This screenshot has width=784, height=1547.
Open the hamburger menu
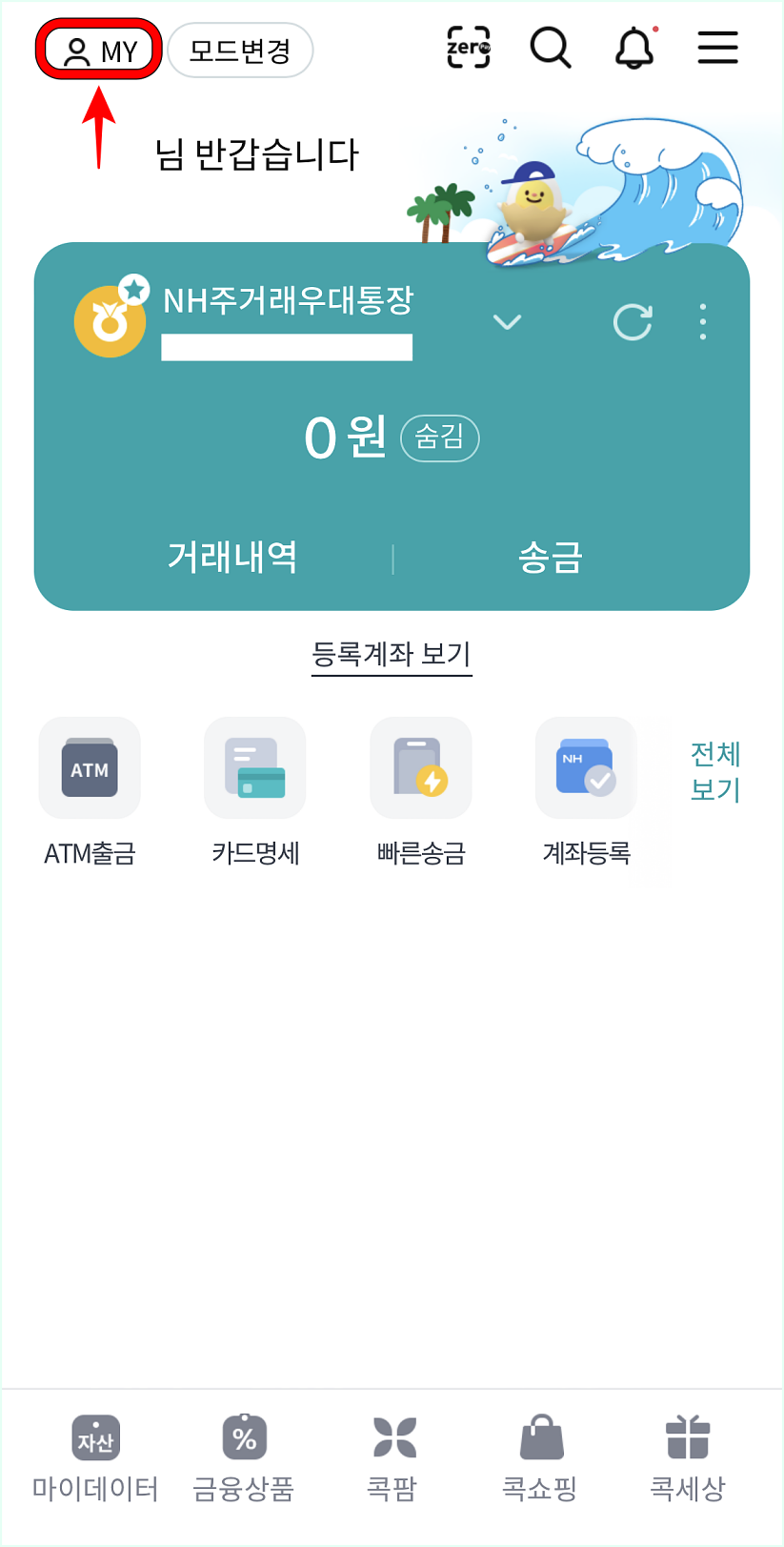point(717,47)
